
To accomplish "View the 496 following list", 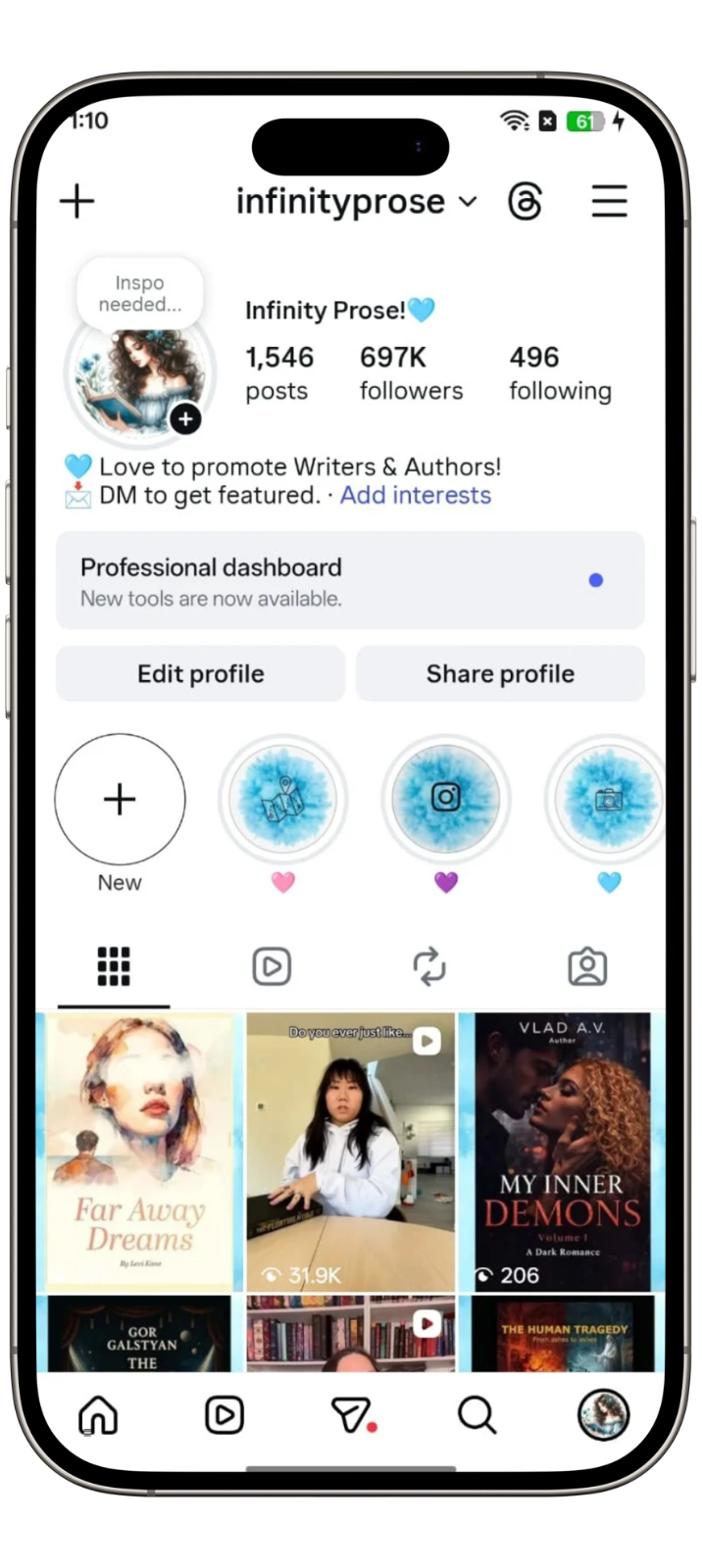I will (x=559, y=373).
